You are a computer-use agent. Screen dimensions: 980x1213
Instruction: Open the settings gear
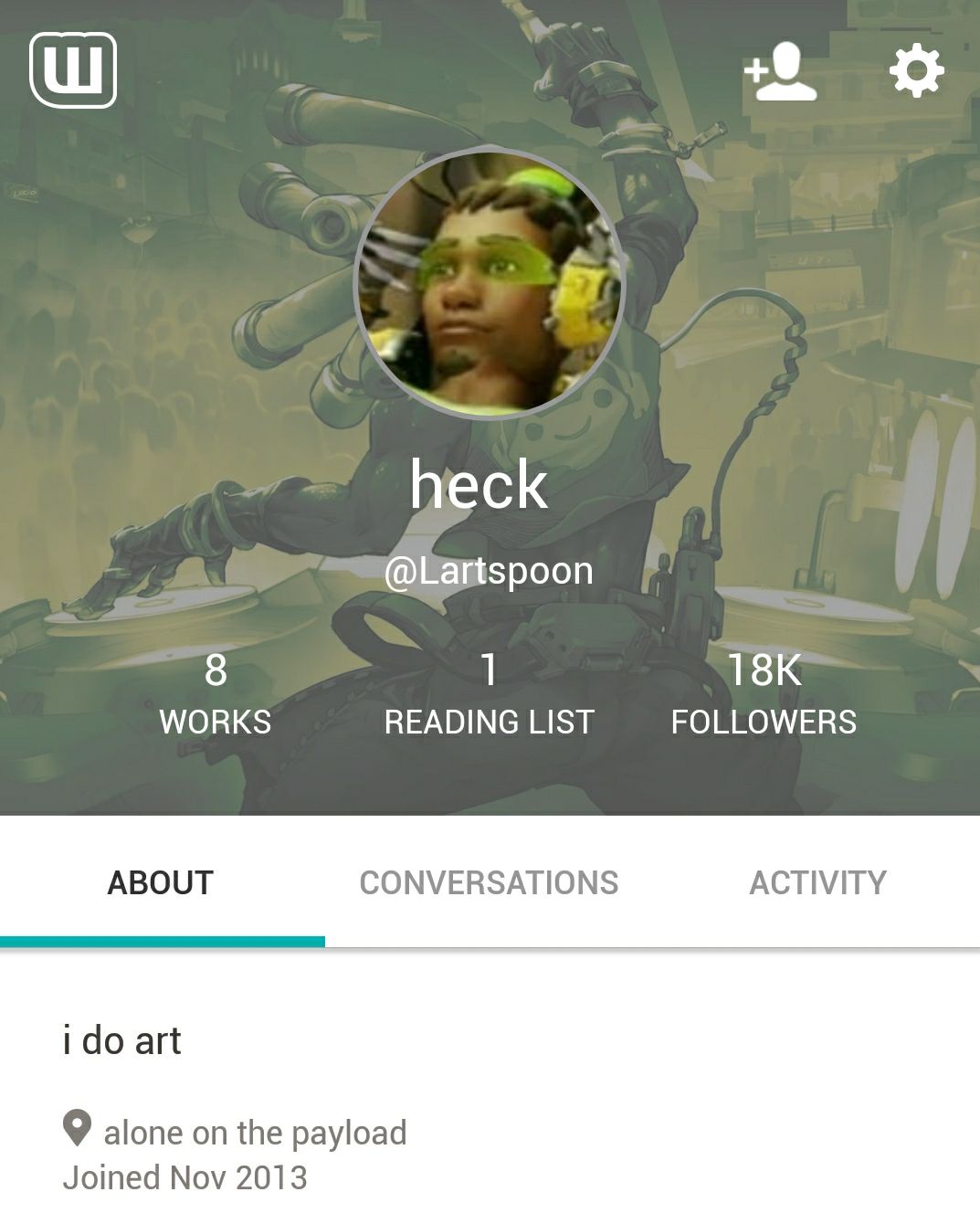(916, 71)
